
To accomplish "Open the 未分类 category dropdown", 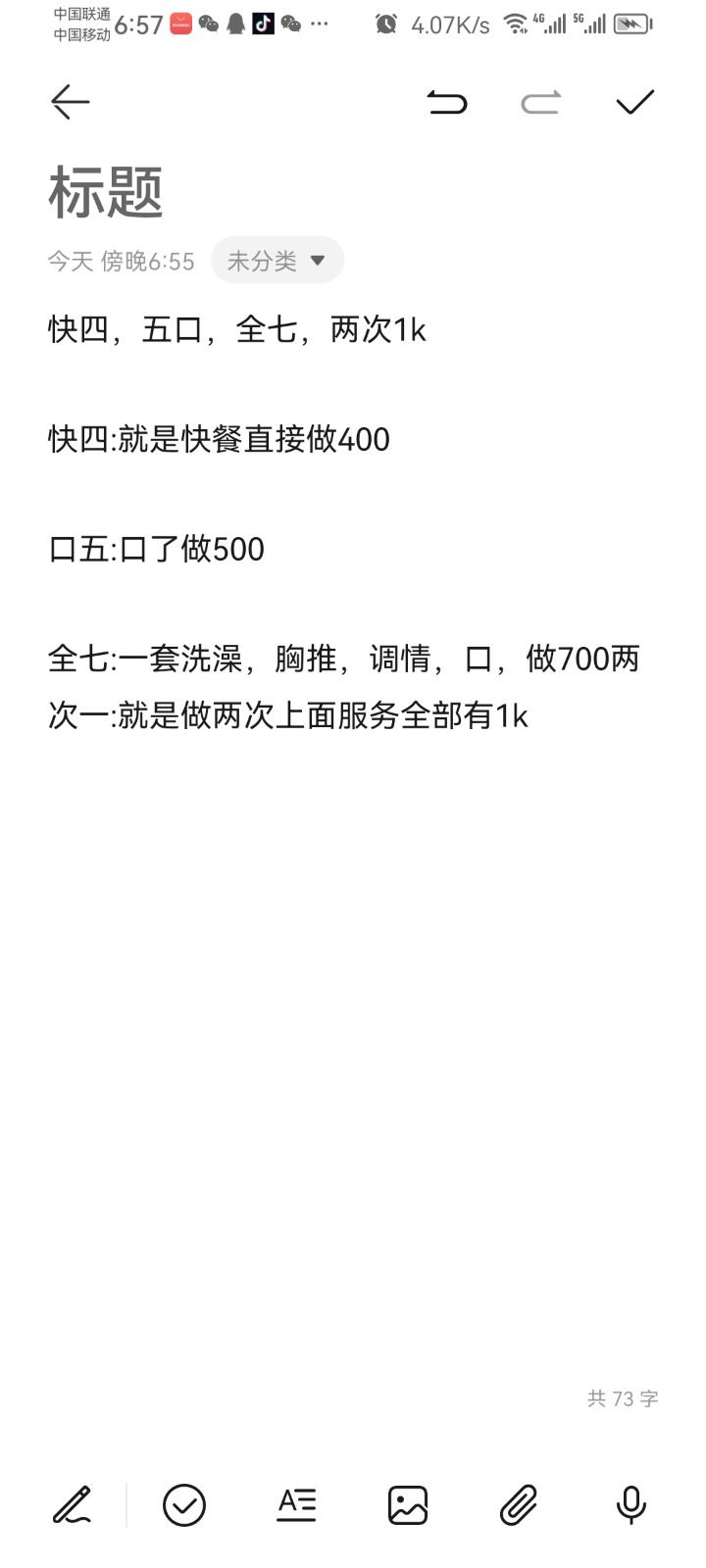I will [x=277, y=261].
